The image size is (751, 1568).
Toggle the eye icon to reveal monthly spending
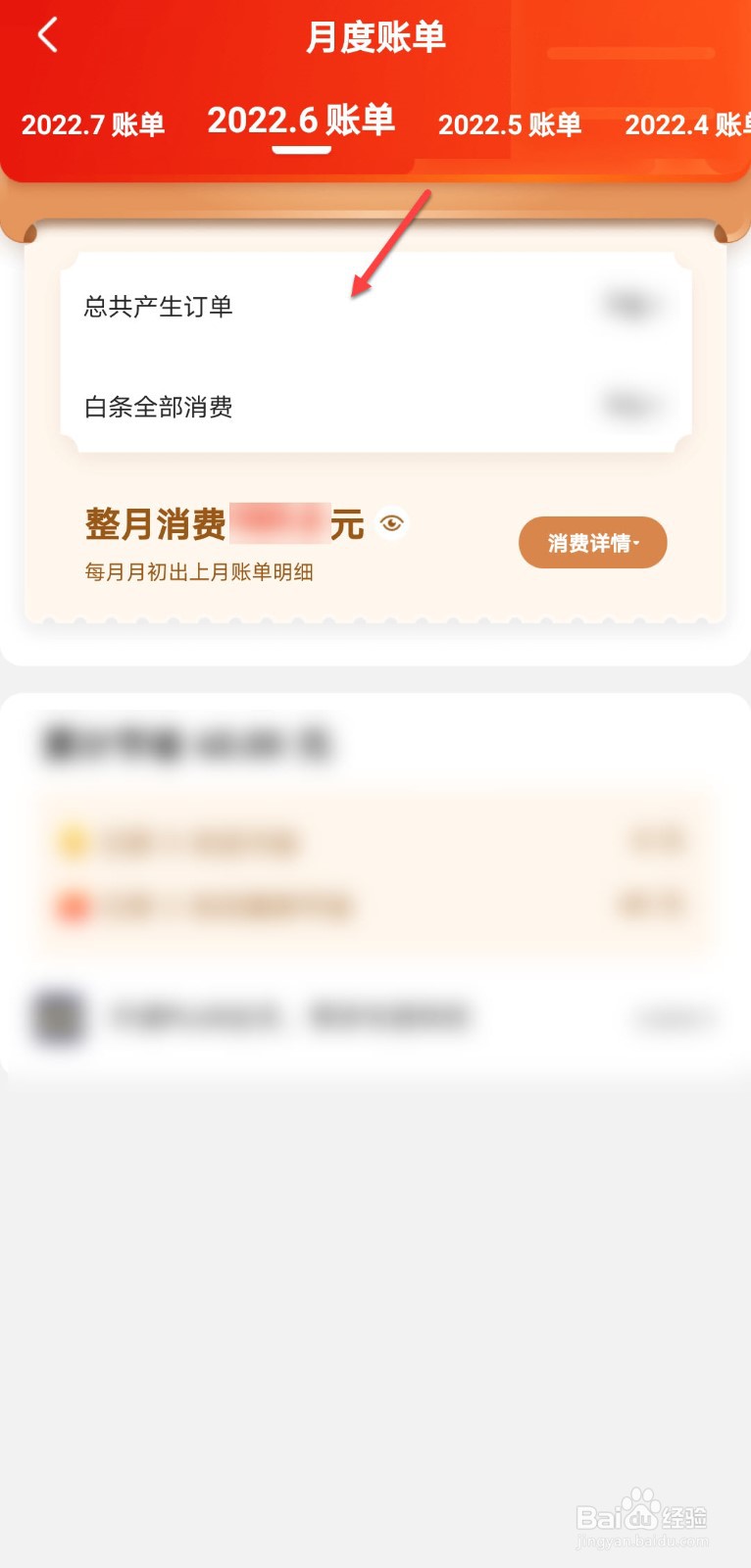(x=392, y=525)
